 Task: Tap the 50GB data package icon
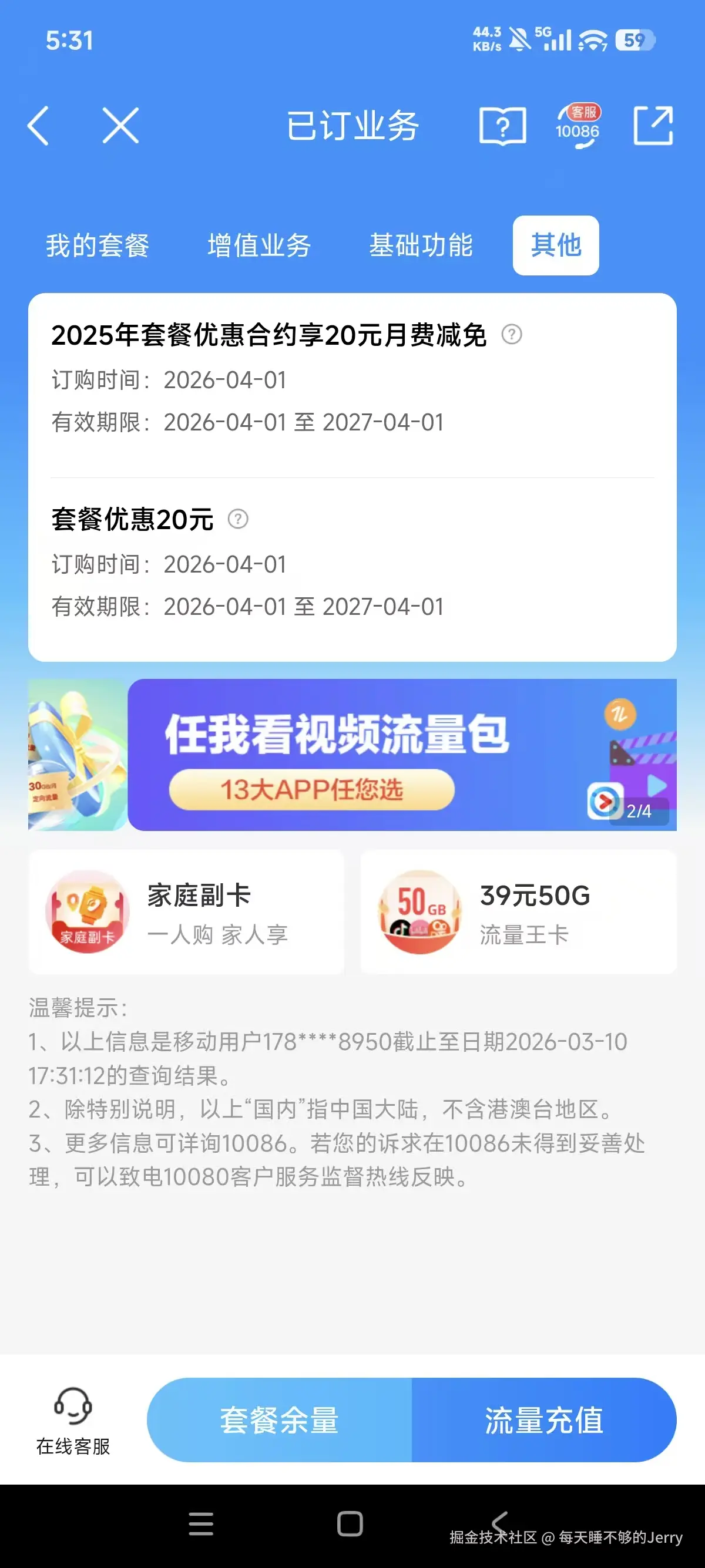click(418, 911)
